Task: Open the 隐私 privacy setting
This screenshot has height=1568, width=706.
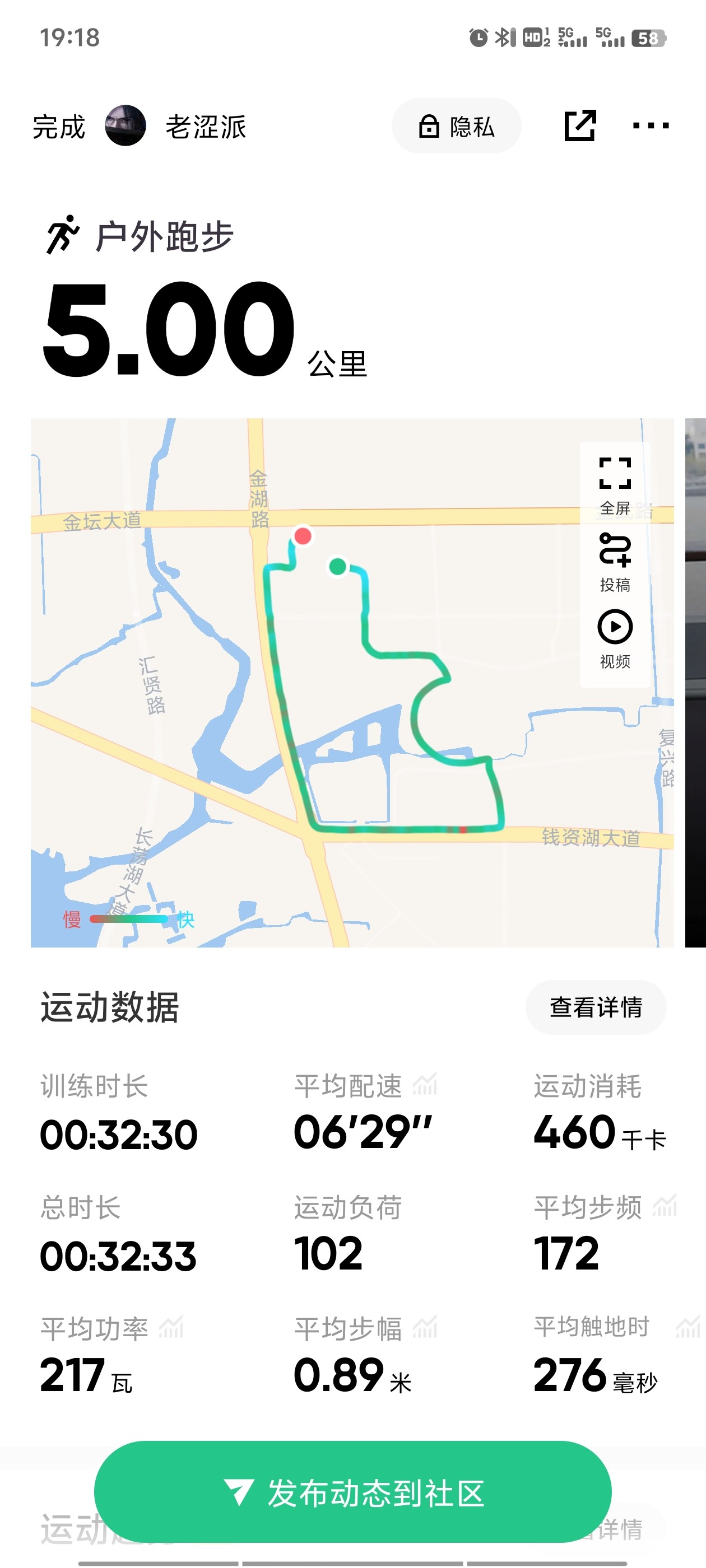Action: pos(456,126)
